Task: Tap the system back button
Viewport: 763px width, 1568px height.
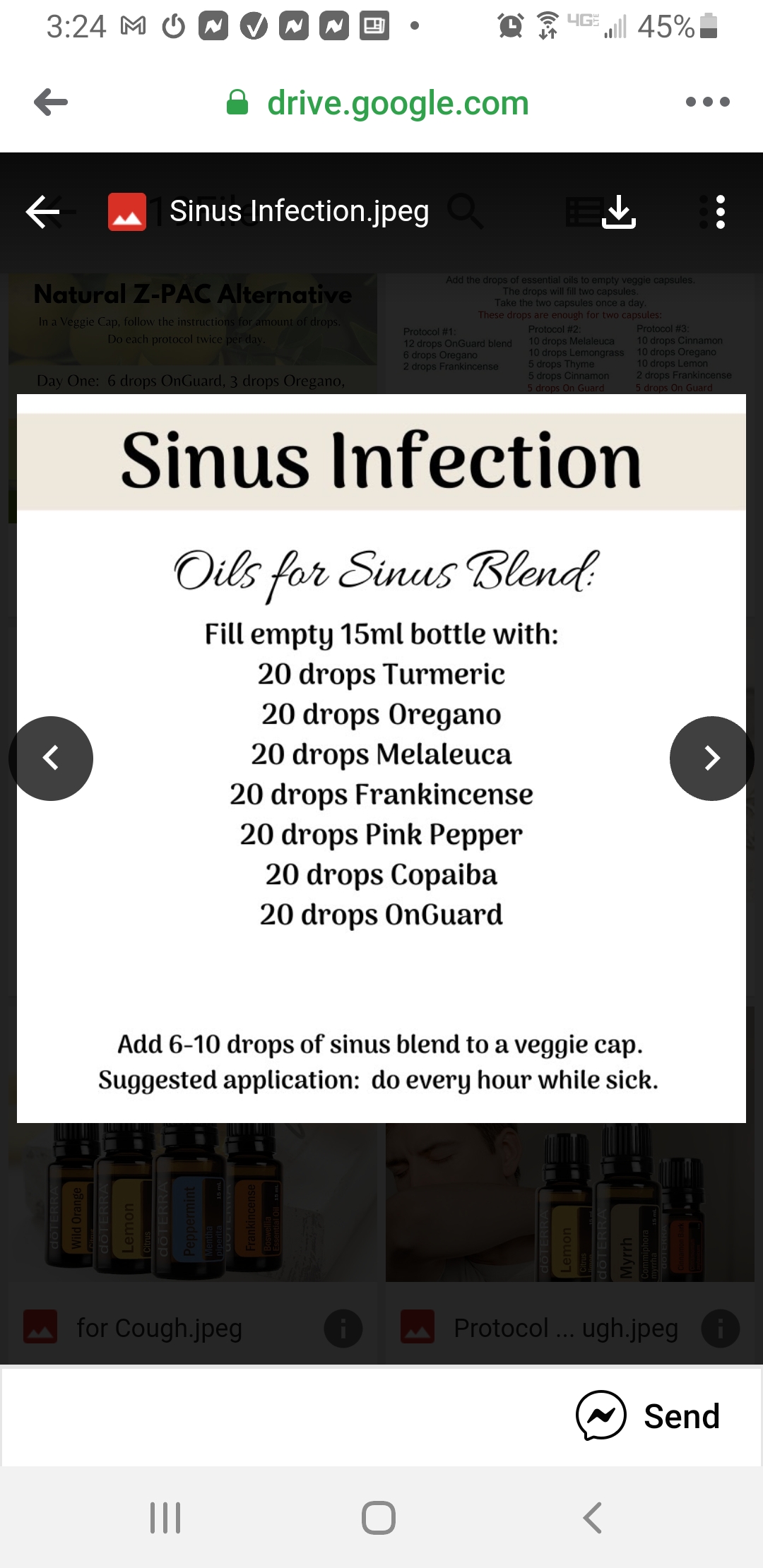Action: [x=593, y=1518]
